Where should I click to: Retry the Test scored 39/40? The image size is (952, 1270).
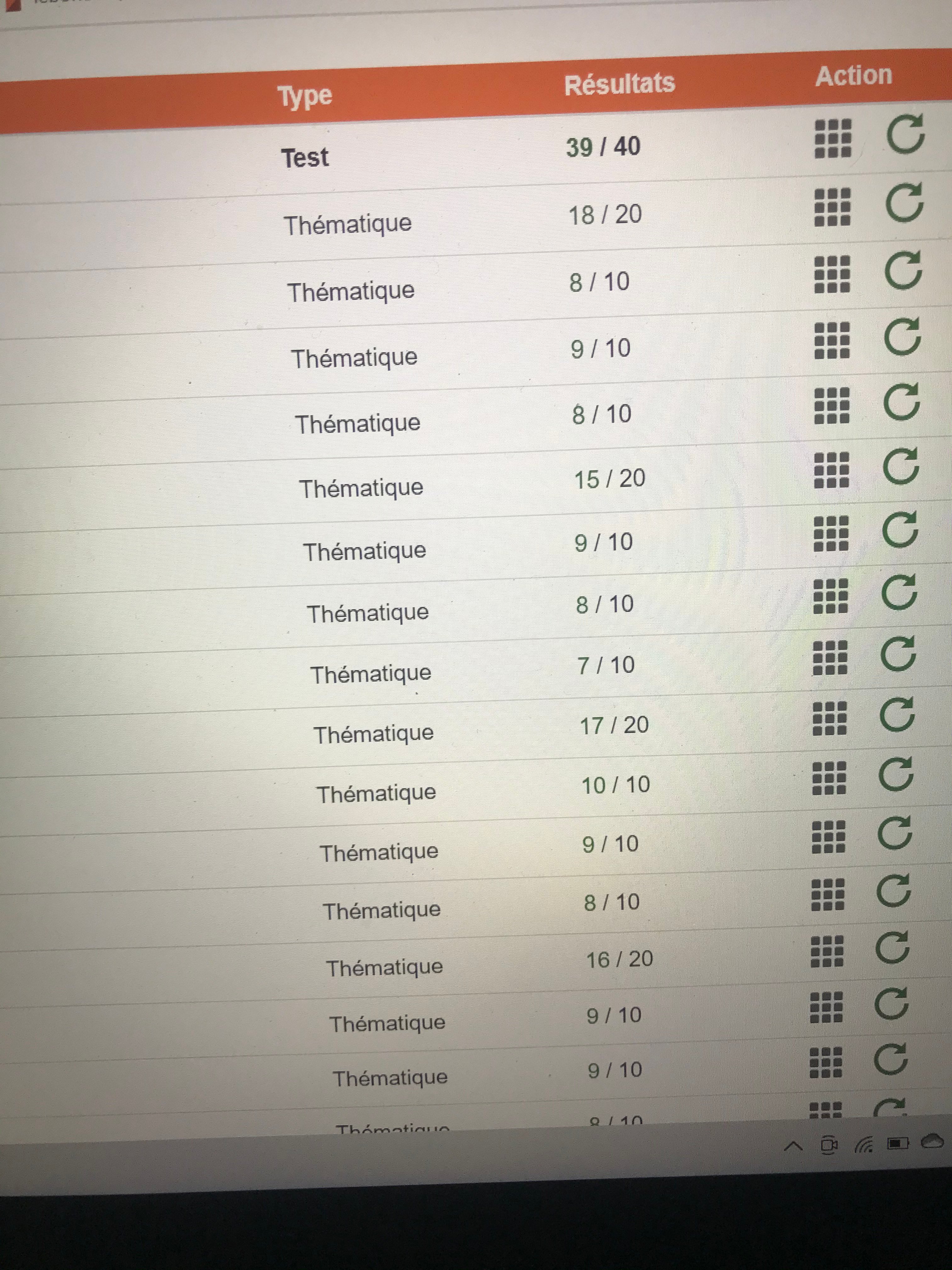pos(905,134)
